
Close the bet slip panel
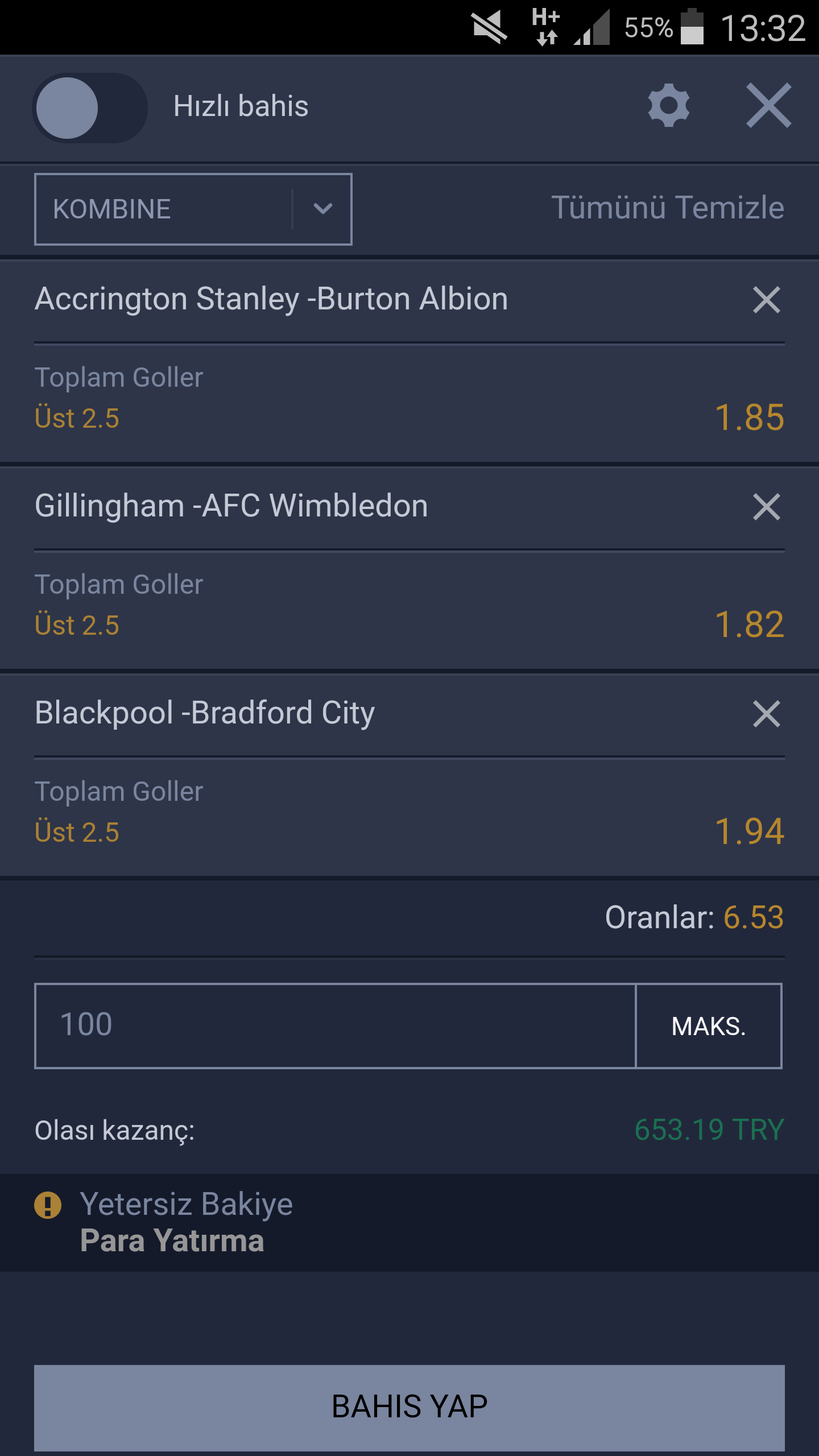tap(768, 106)
